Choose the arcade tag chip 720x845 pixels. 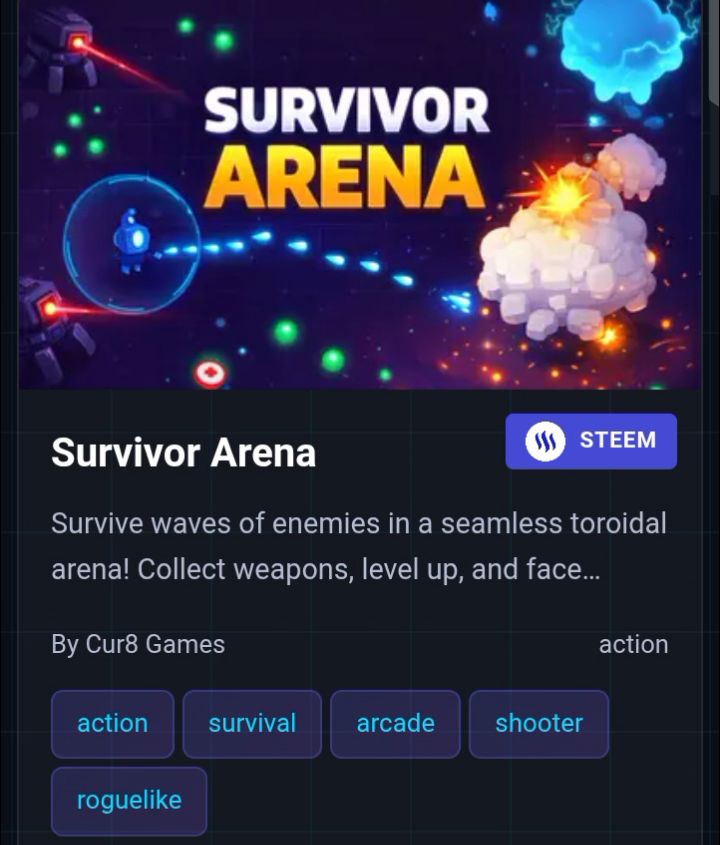(395, 723)
